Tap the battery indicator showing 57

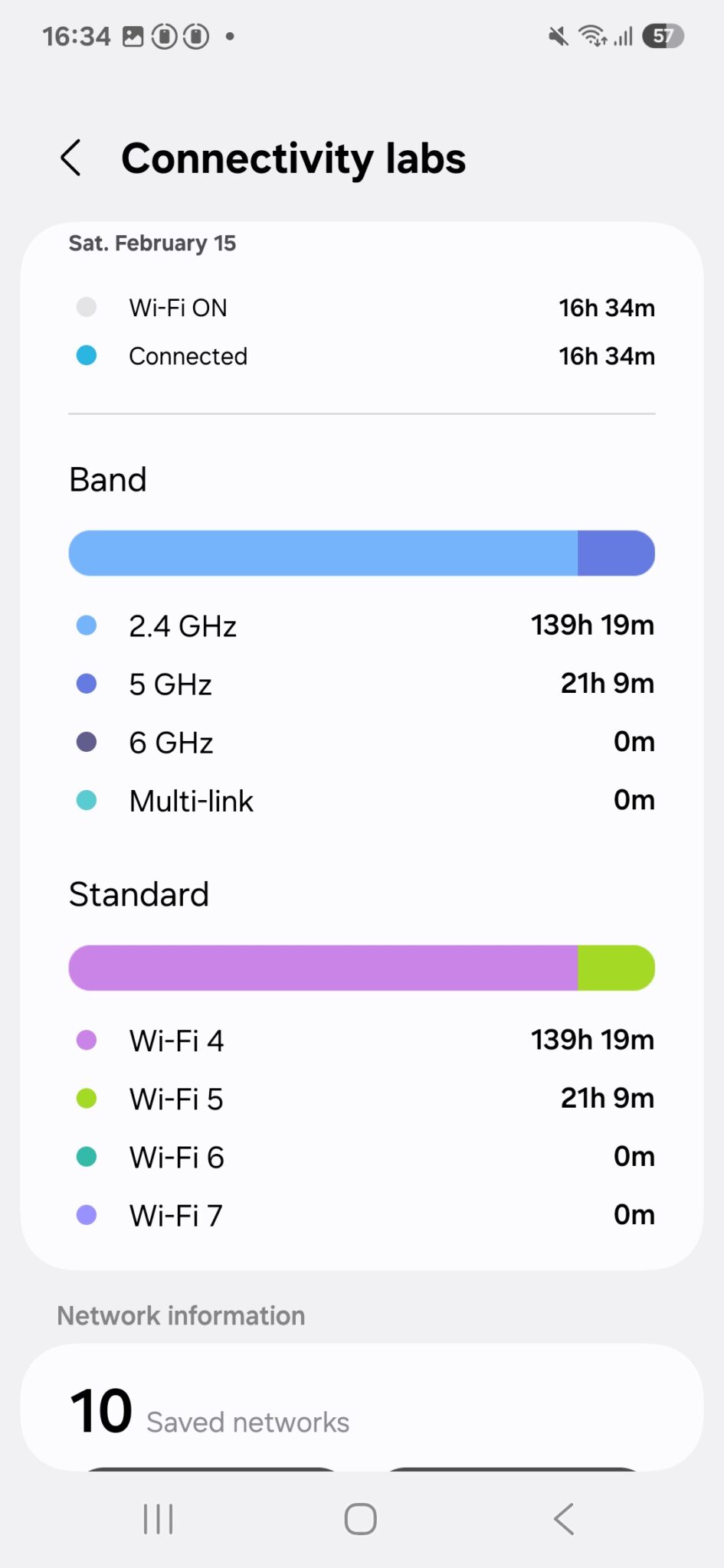click(x=662, y=35)
